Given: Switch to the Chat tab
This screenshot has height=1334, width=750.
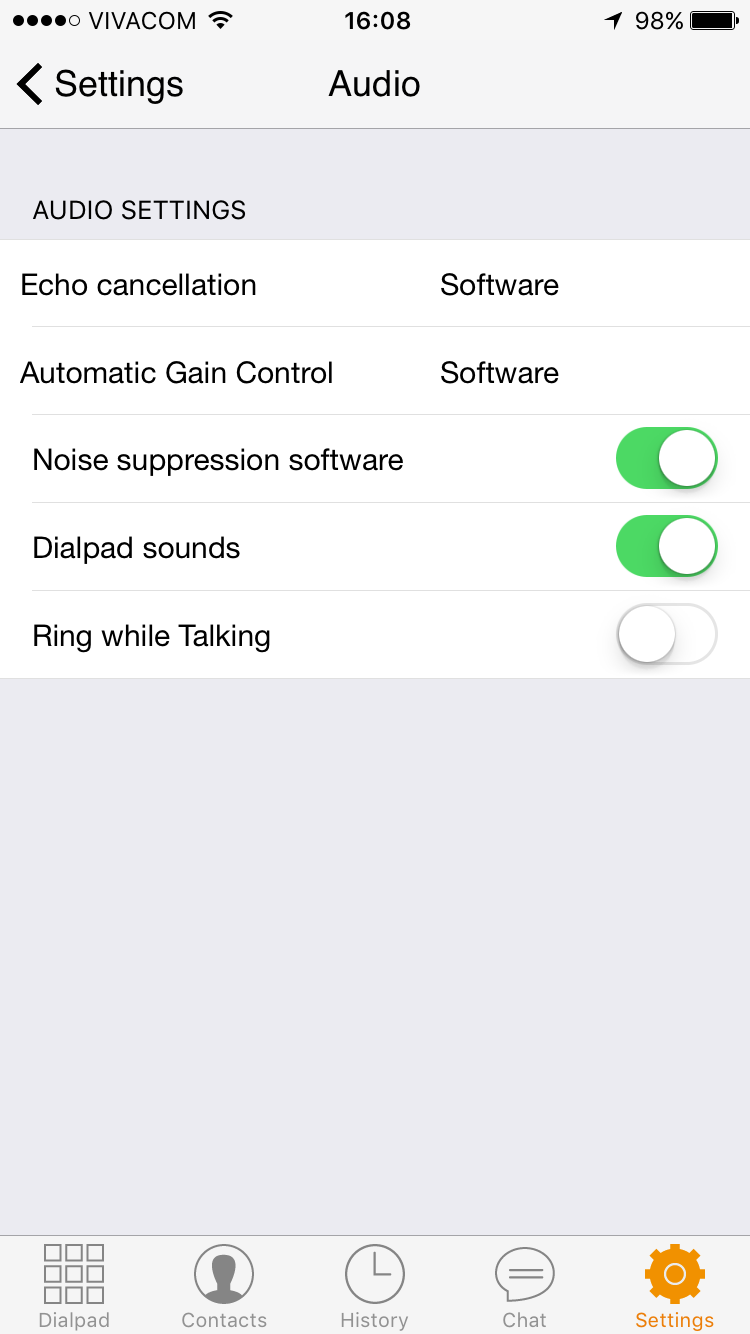Looking at the screenshot, I should tap(524, 1286).
